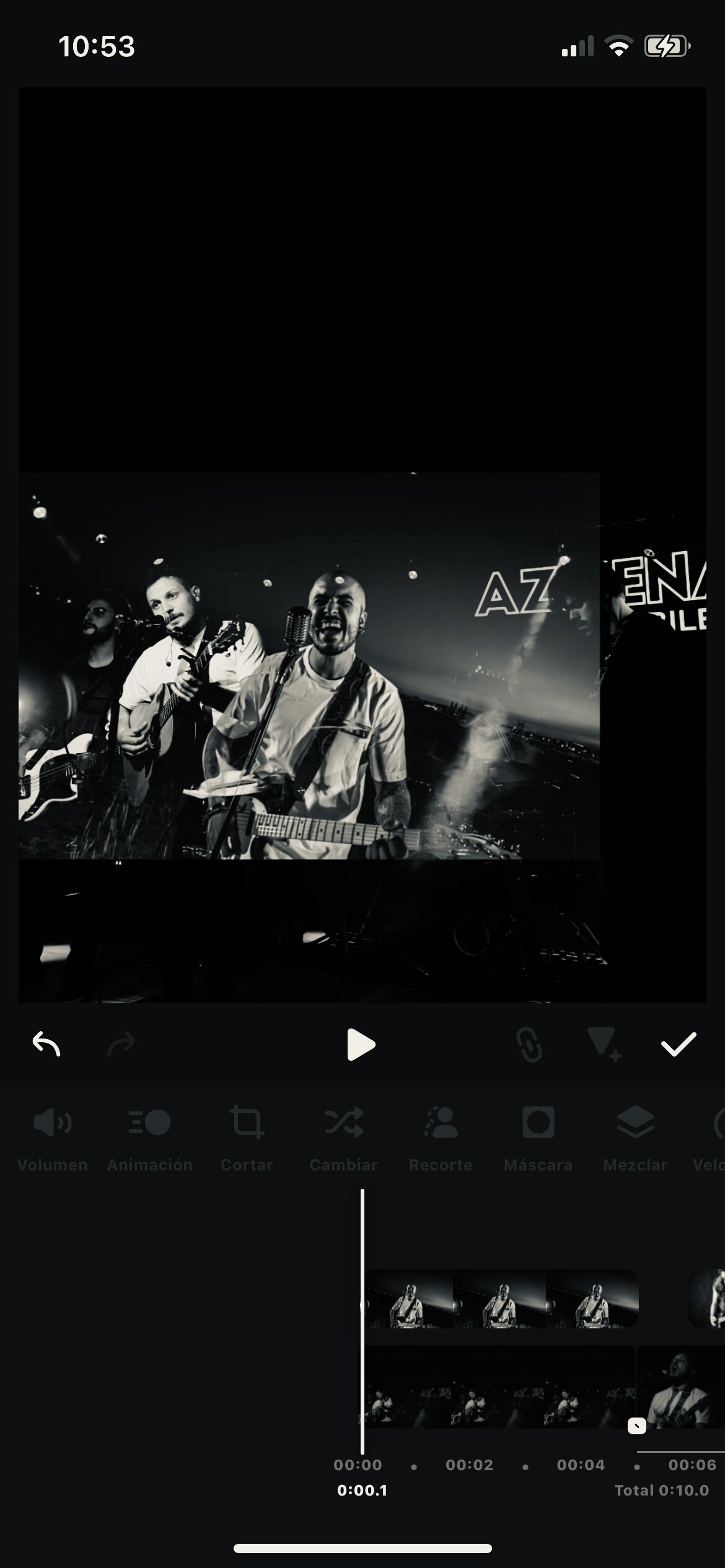Viewport: 725px width, 1568px height.
Task: Choose the Cambiar replace tool
Action: pyautogui.click(x=343, y=1138)
